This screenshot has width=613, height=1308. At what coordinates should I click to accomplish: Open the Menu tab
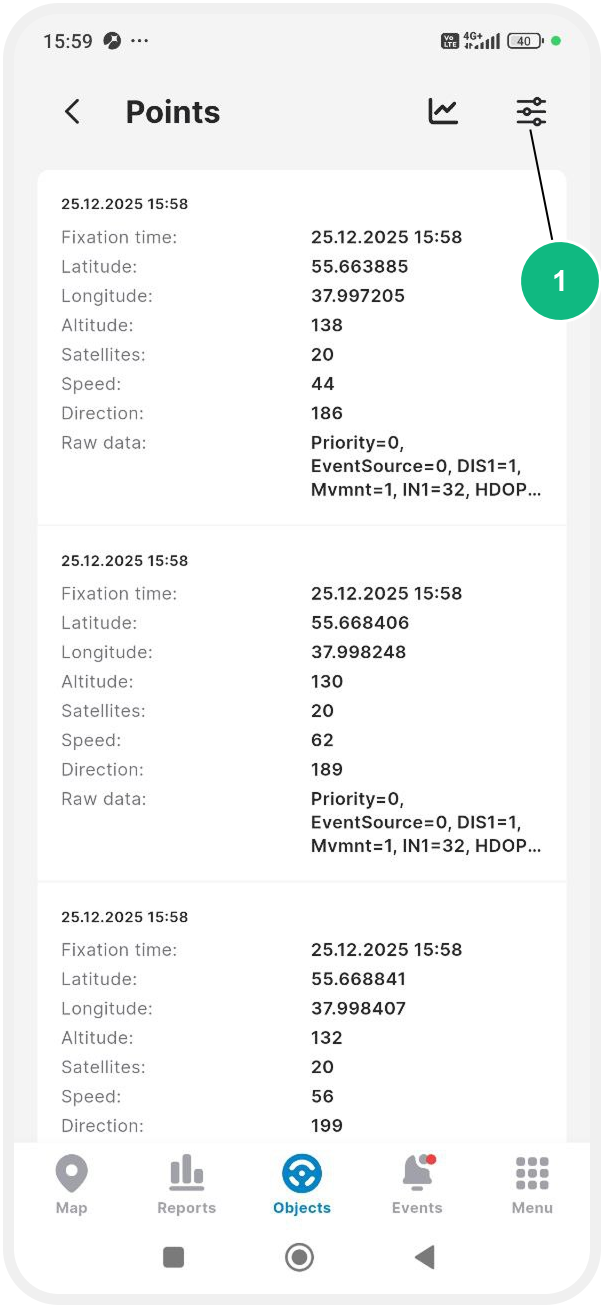[532, 1184]
